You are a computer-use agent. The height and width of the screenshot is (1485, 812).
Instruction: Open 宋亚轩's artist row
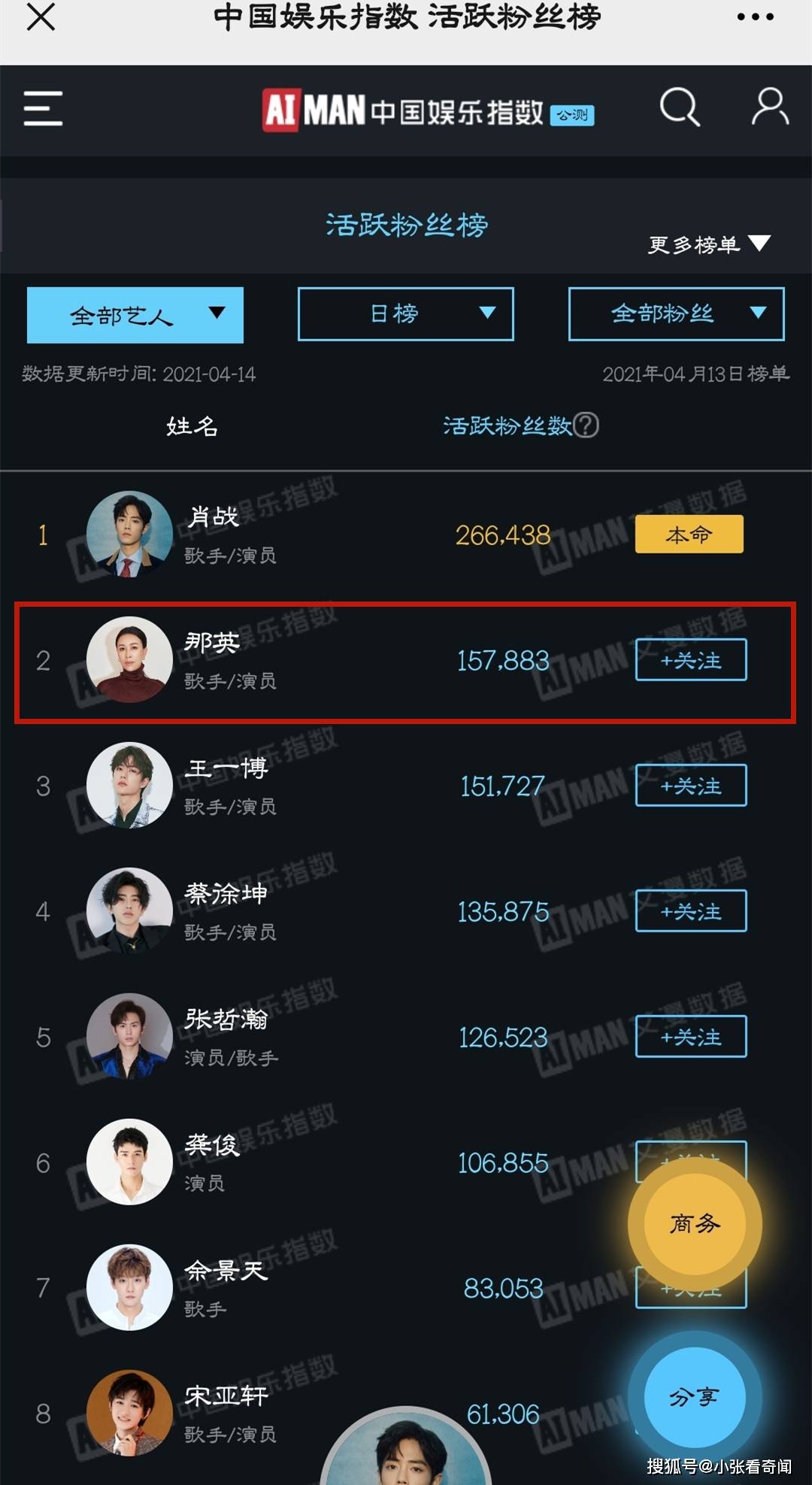(x=226, y=1412)
